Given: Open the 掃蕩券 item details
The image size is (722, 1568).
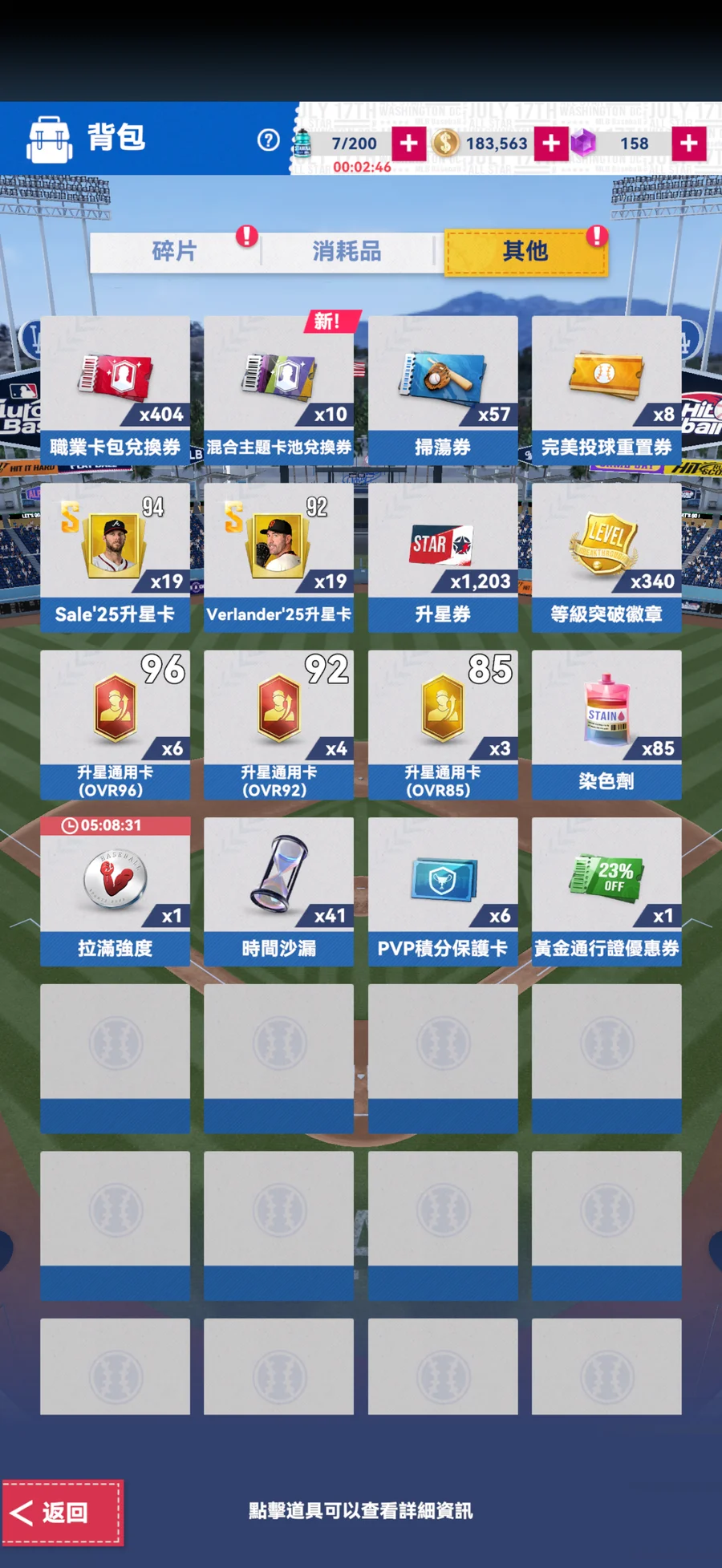Looking at the screenshot, I should pyautogui.click(x=443, y=390).
